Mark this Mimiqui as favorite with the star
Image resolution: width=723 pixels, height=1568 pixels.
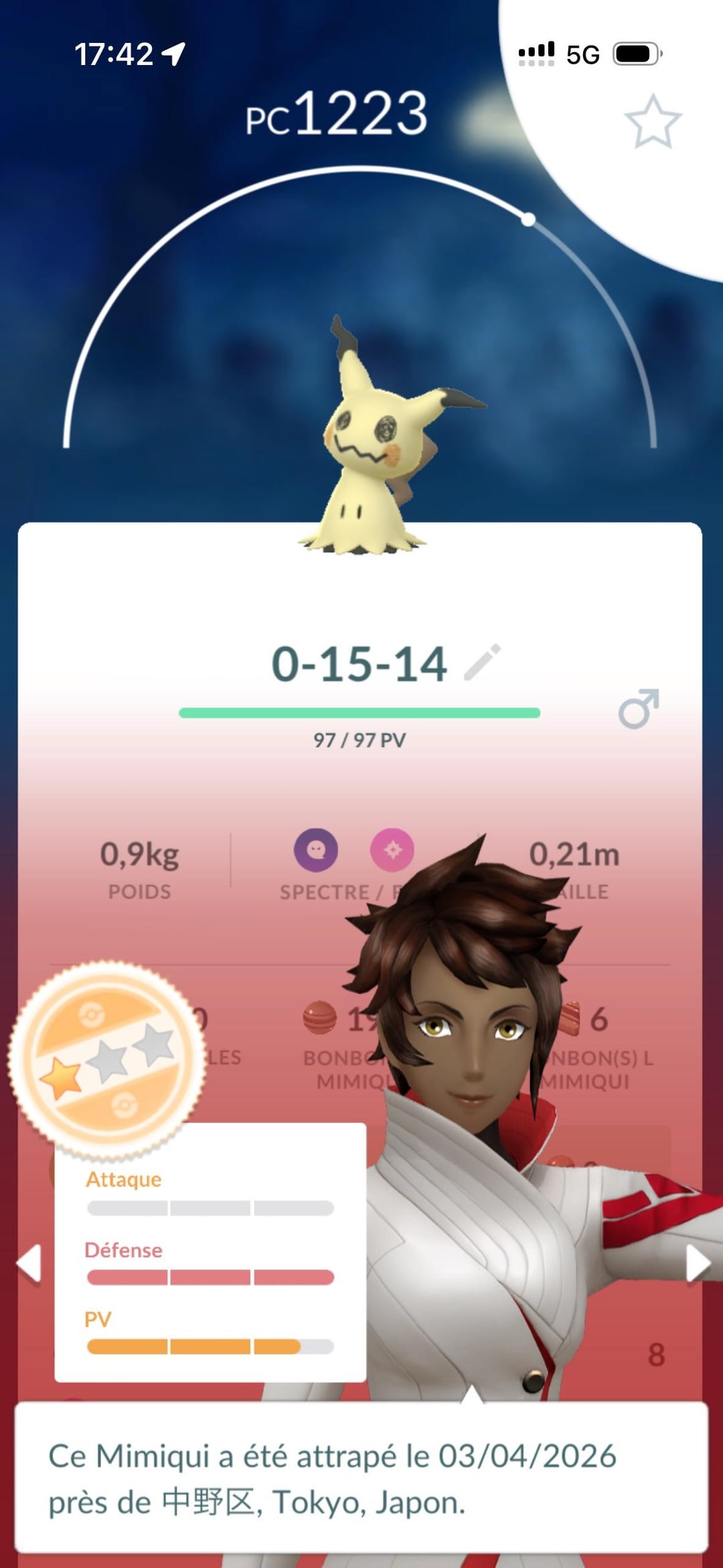tap(653, 122)
